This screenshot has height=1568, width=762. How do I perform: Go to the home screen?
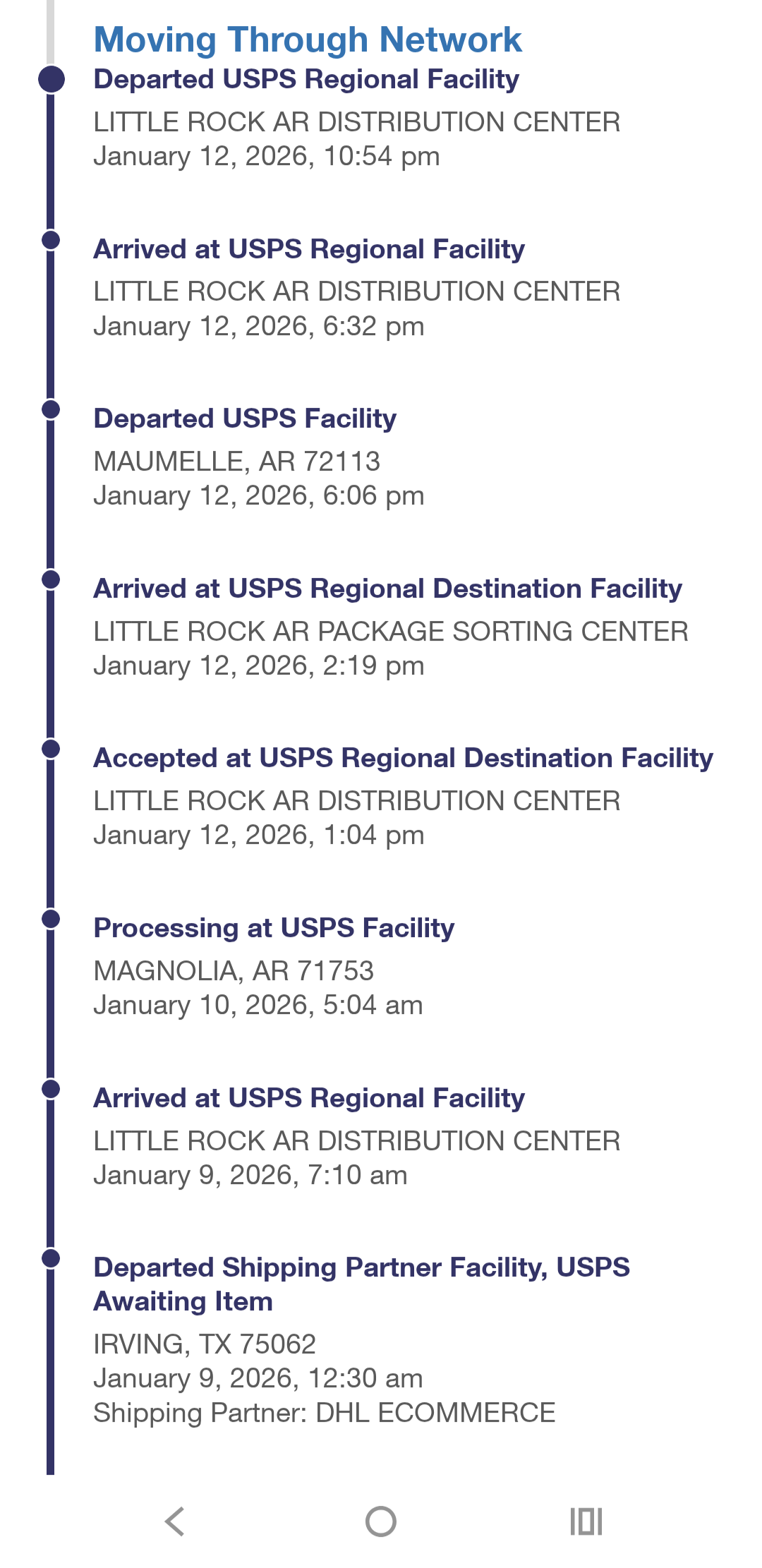coord(381,1521)
